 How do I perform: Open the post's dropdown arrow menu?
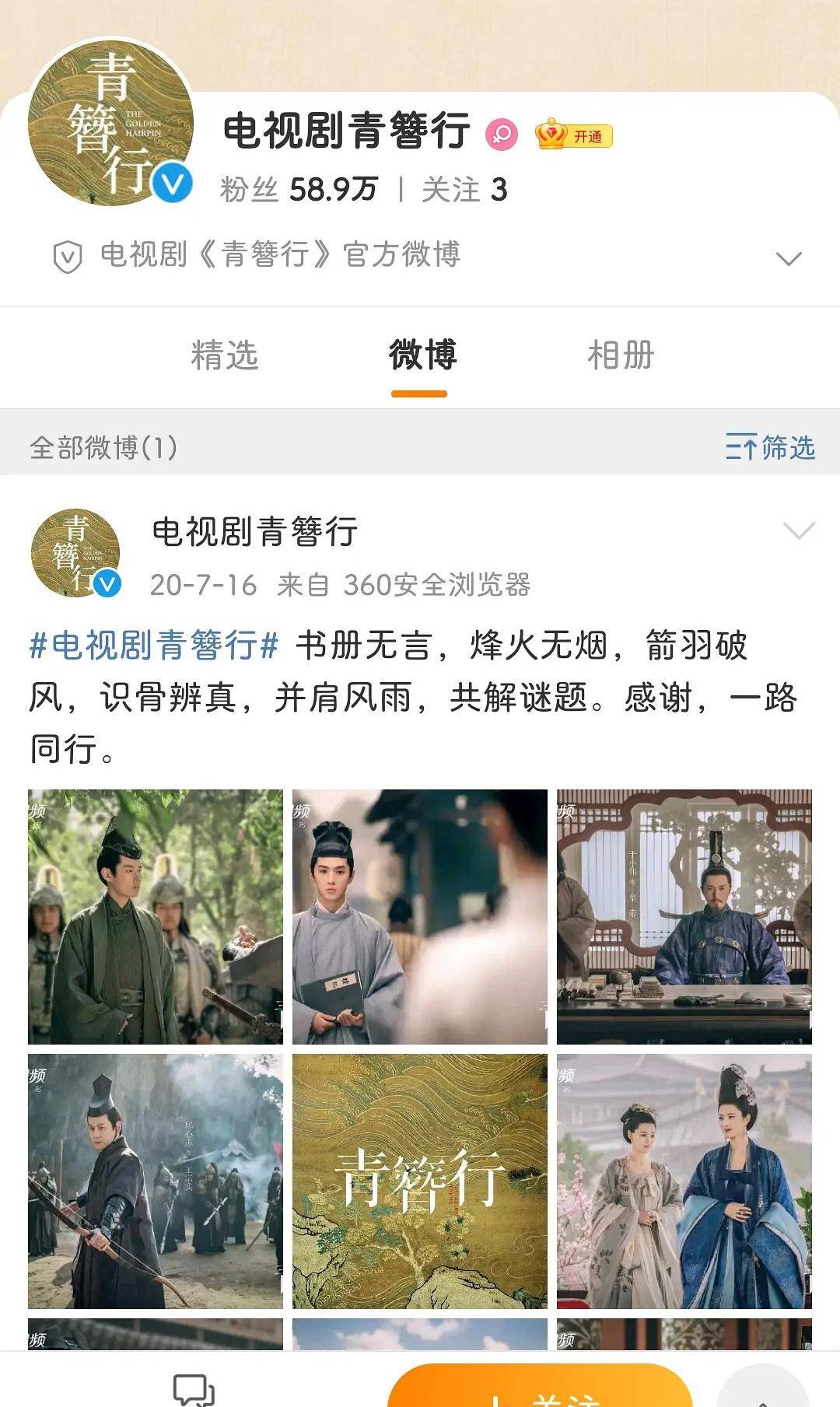tap(799, 531)
